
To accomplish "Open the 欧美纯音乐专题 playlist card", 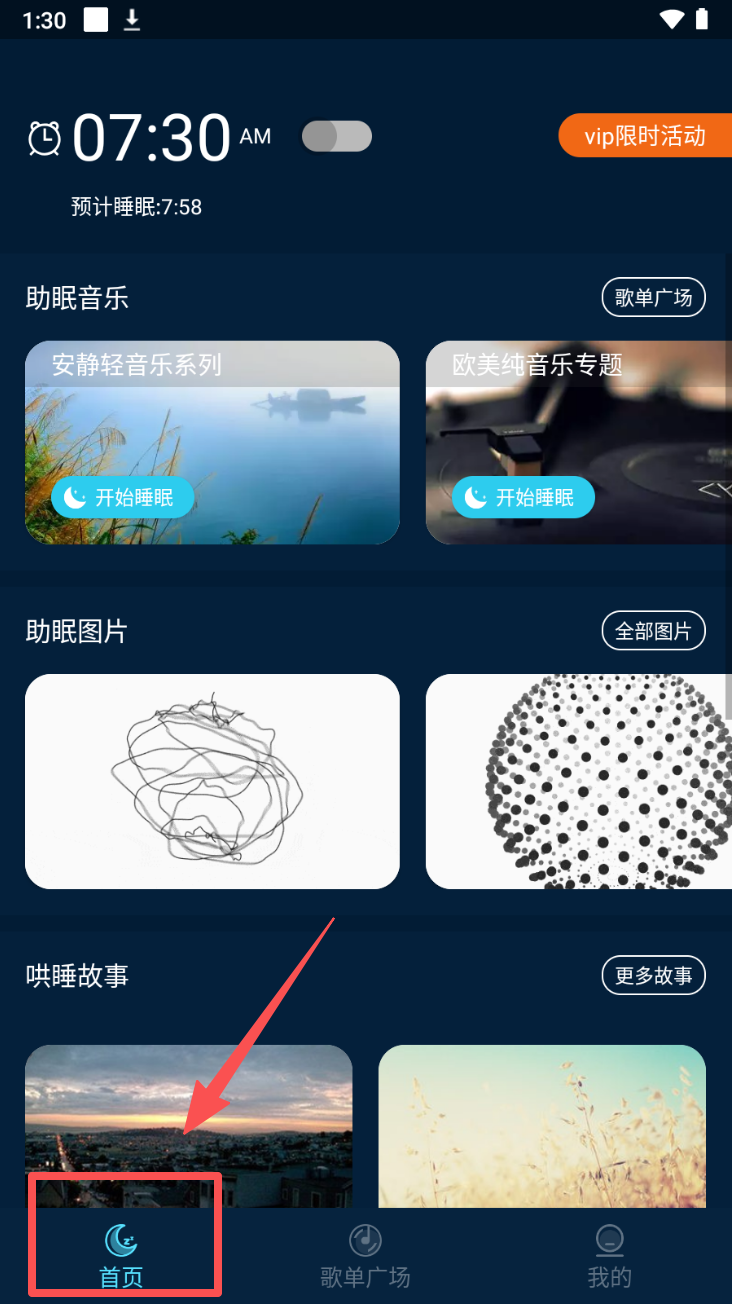I will pos(580,430).
